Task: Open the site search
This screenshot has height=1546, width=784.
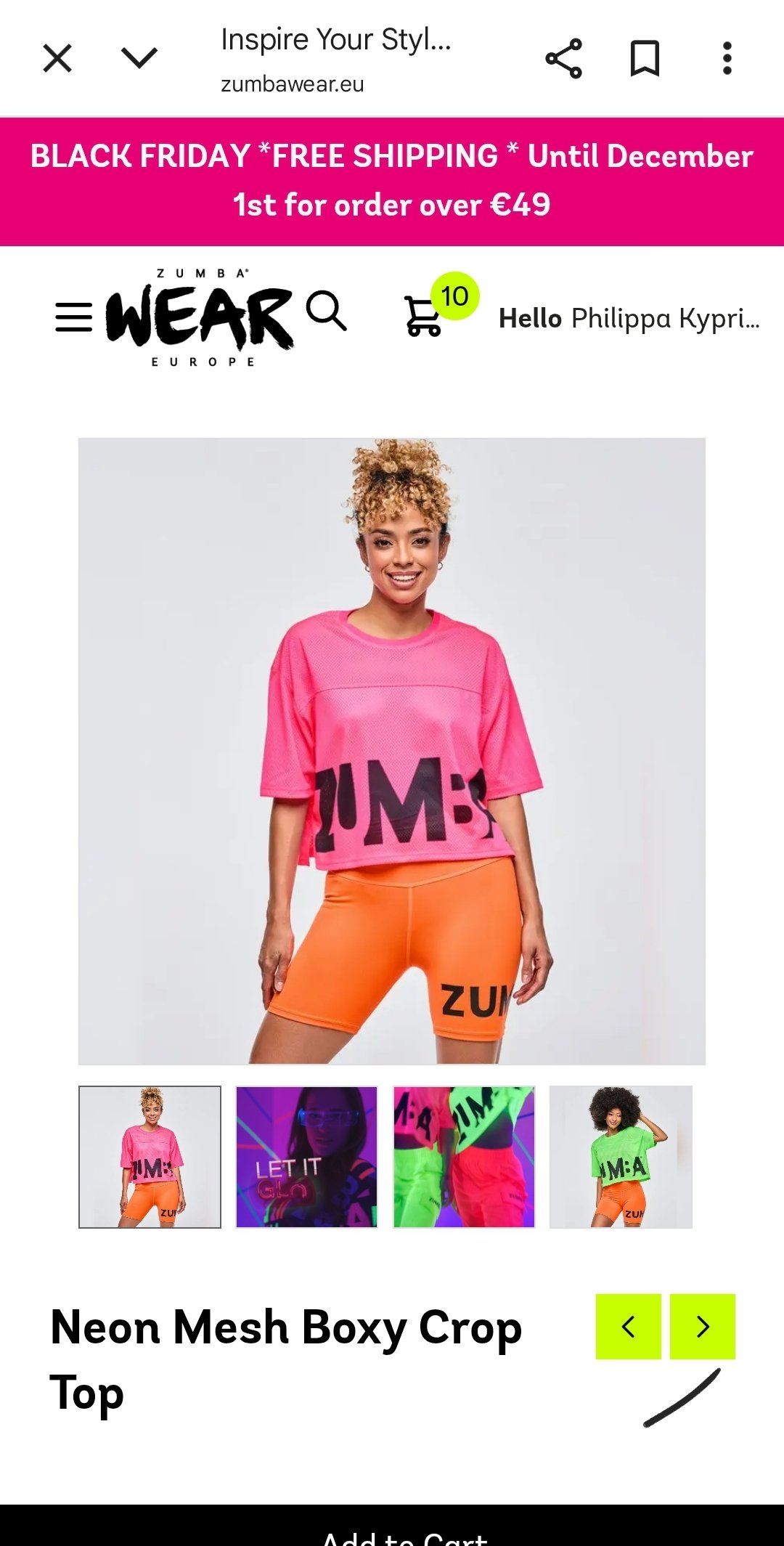Action: pos(326,311)
